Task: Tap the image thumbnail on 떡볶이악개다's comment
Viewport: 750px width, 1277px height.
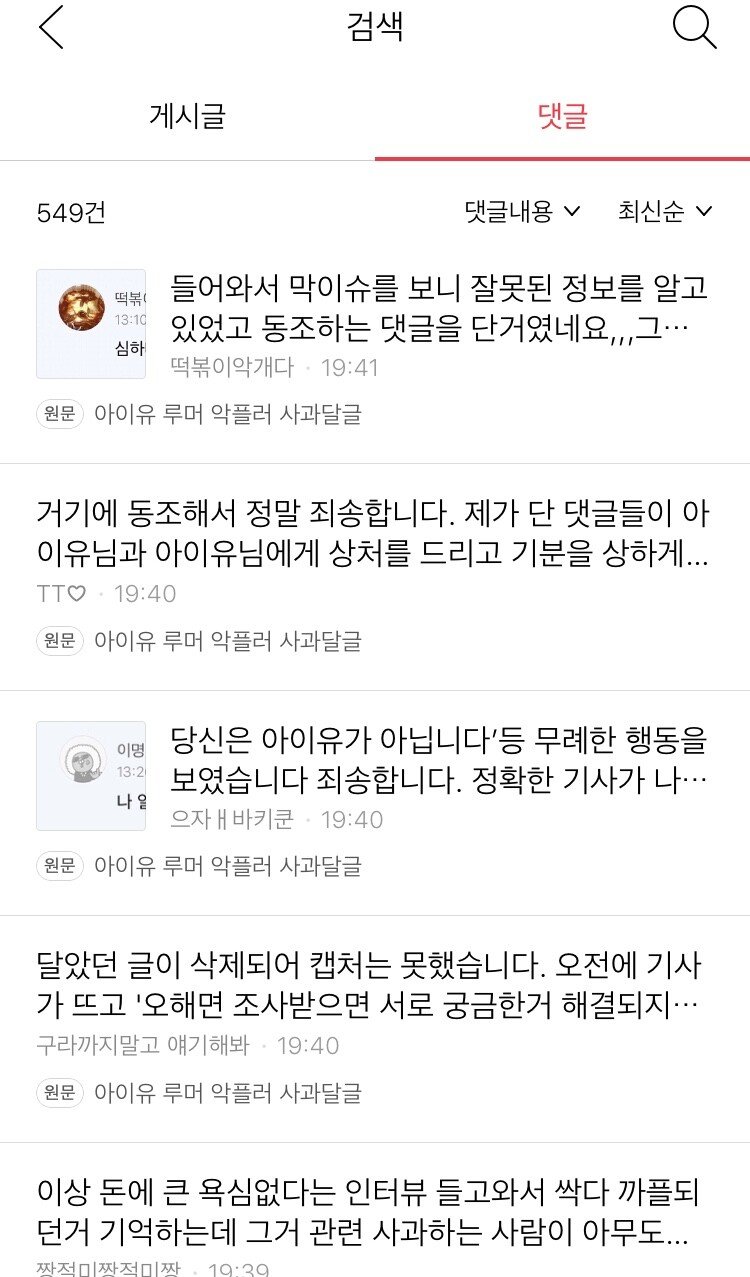Action: coord(91,324)
